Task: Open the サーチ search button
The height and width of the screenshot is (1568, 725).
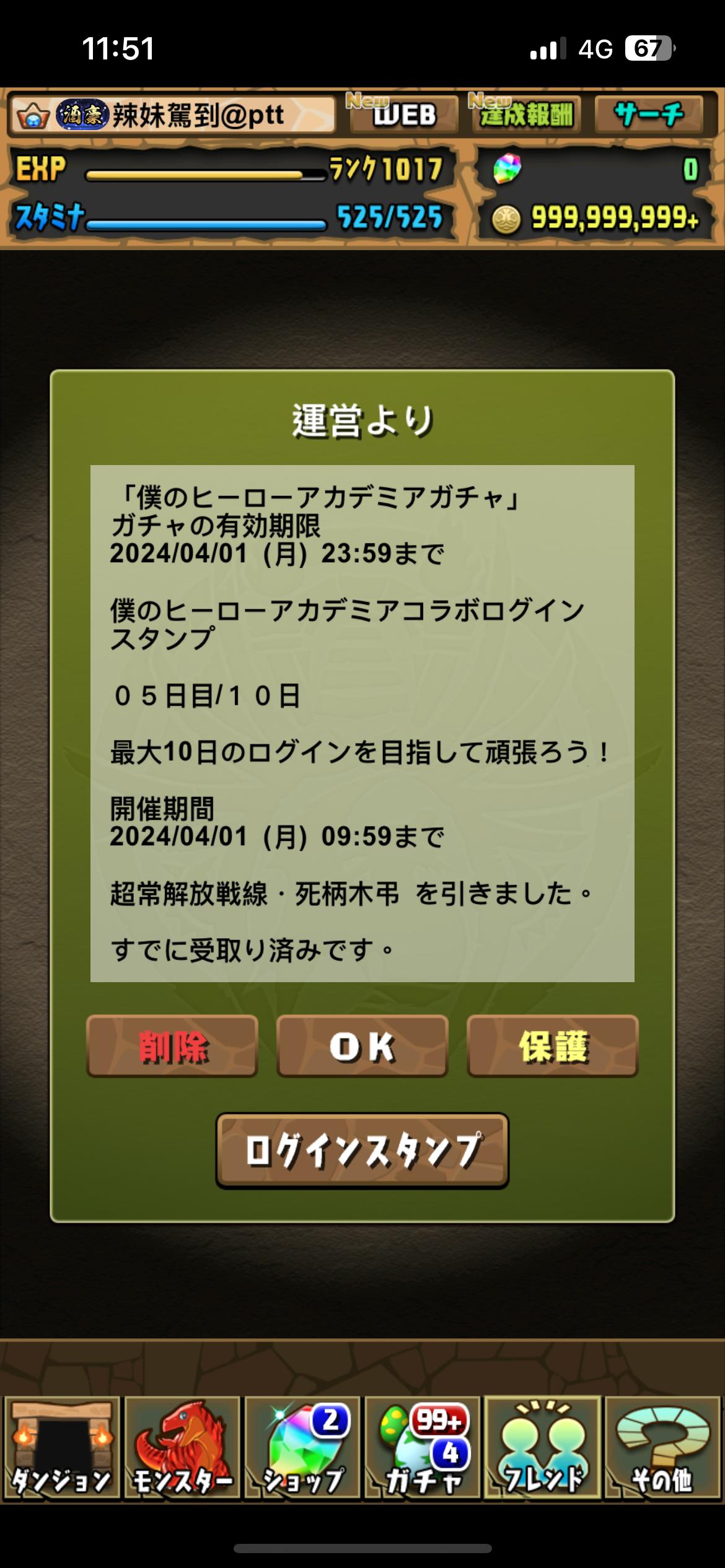Action: pyautogui.click(x=648, y=115)
